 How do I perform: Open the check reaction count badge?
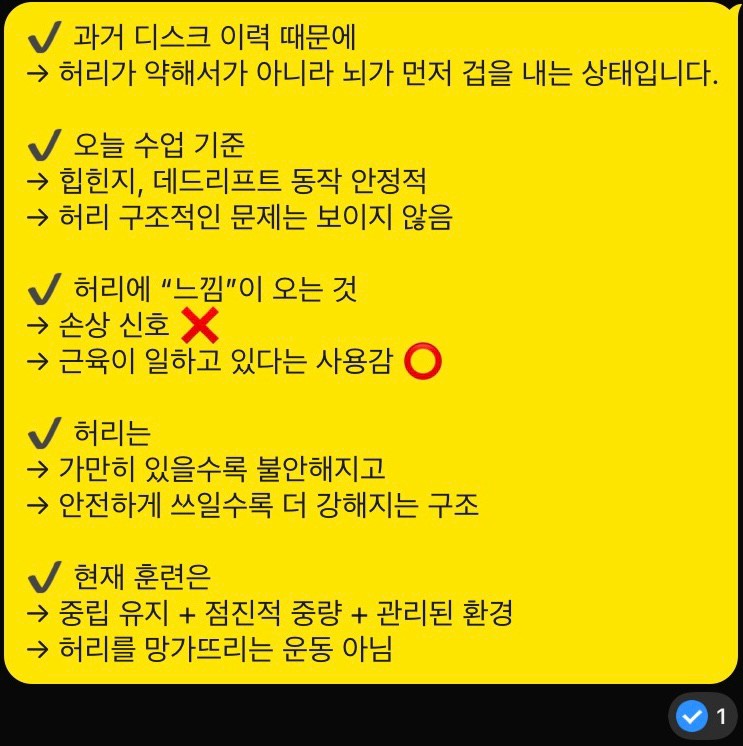click(702, 716)
